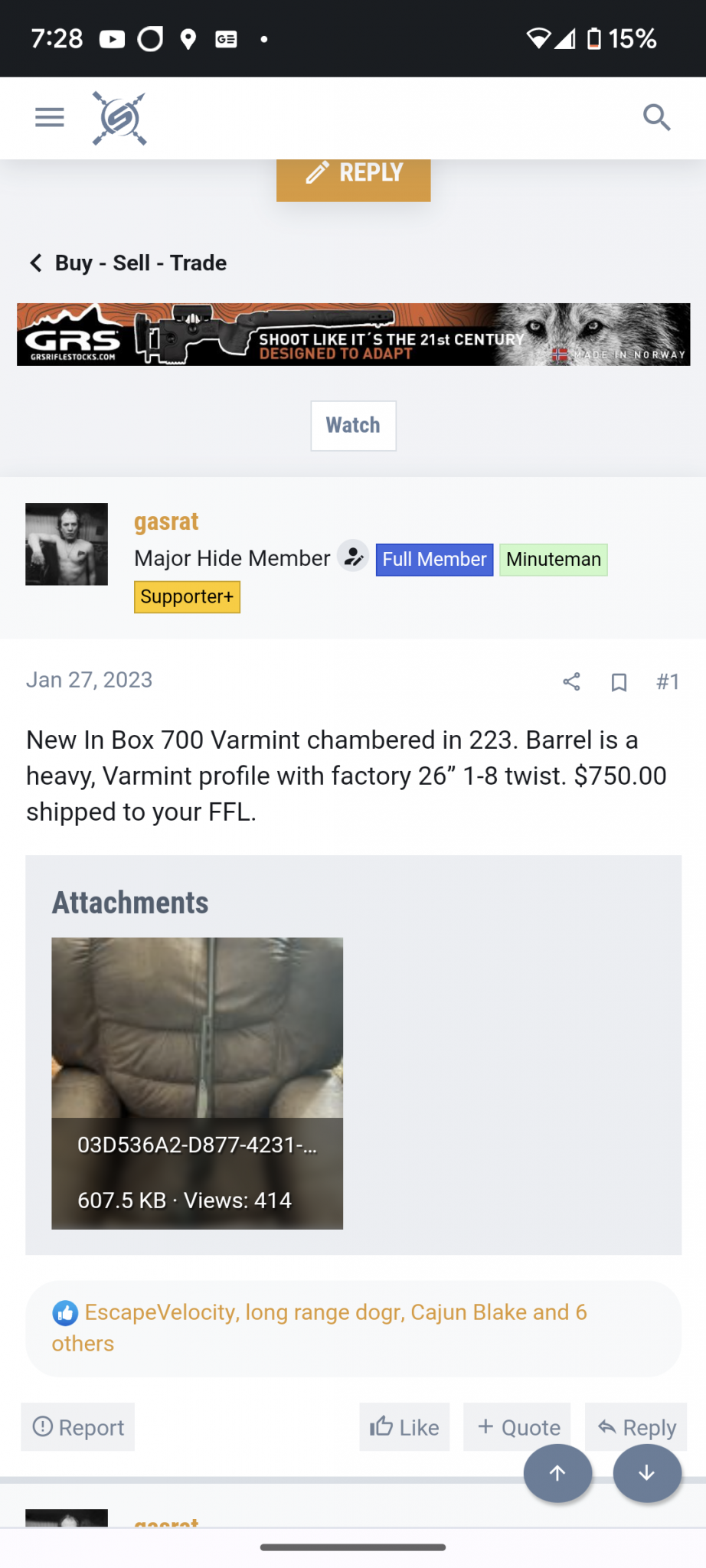This screenshot has height=1568, width=706.
Task: Open the forum search icon
Action: (656, 118)
